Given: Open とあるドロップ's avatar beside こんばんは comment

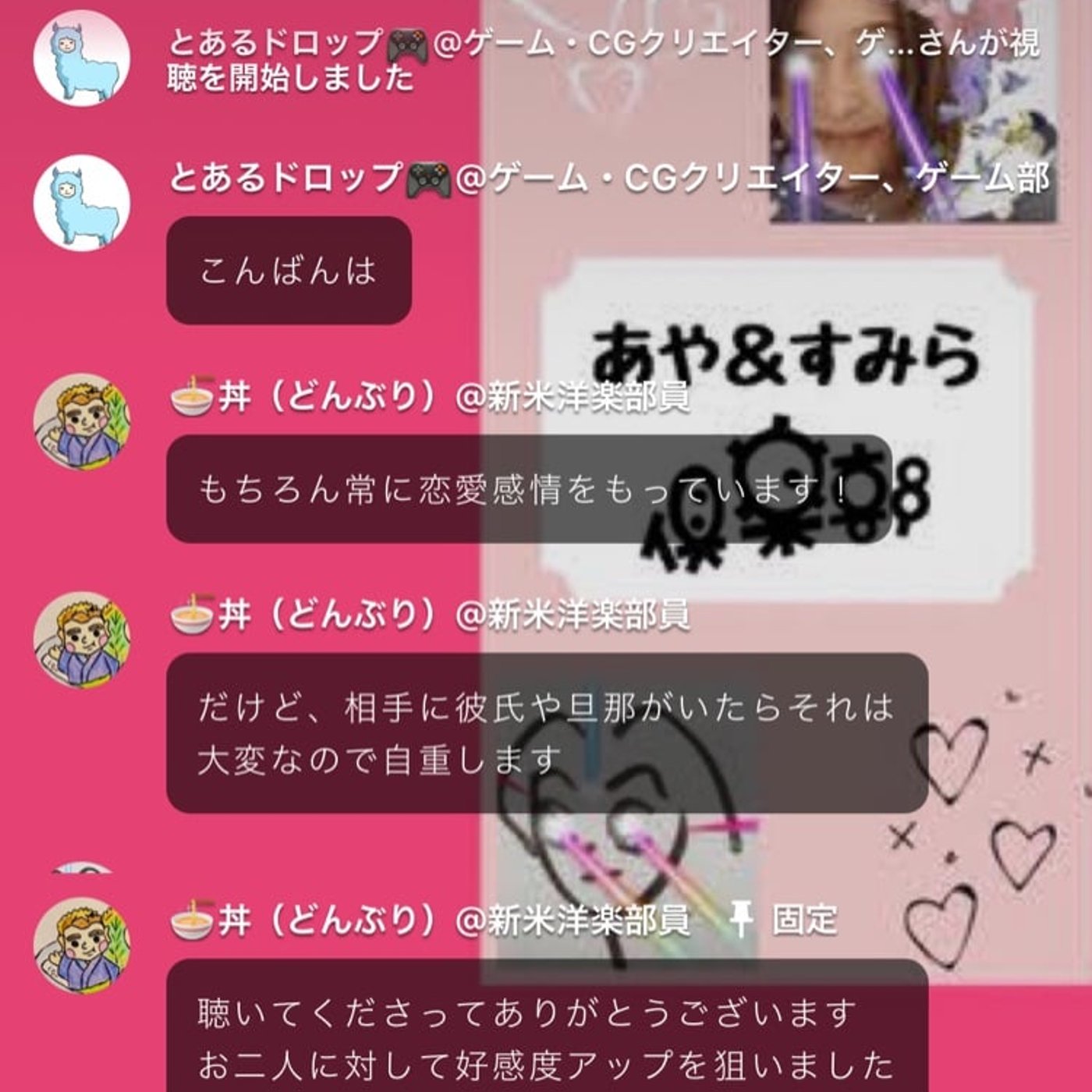Looking at the screenshot, I should click(81, 202).
